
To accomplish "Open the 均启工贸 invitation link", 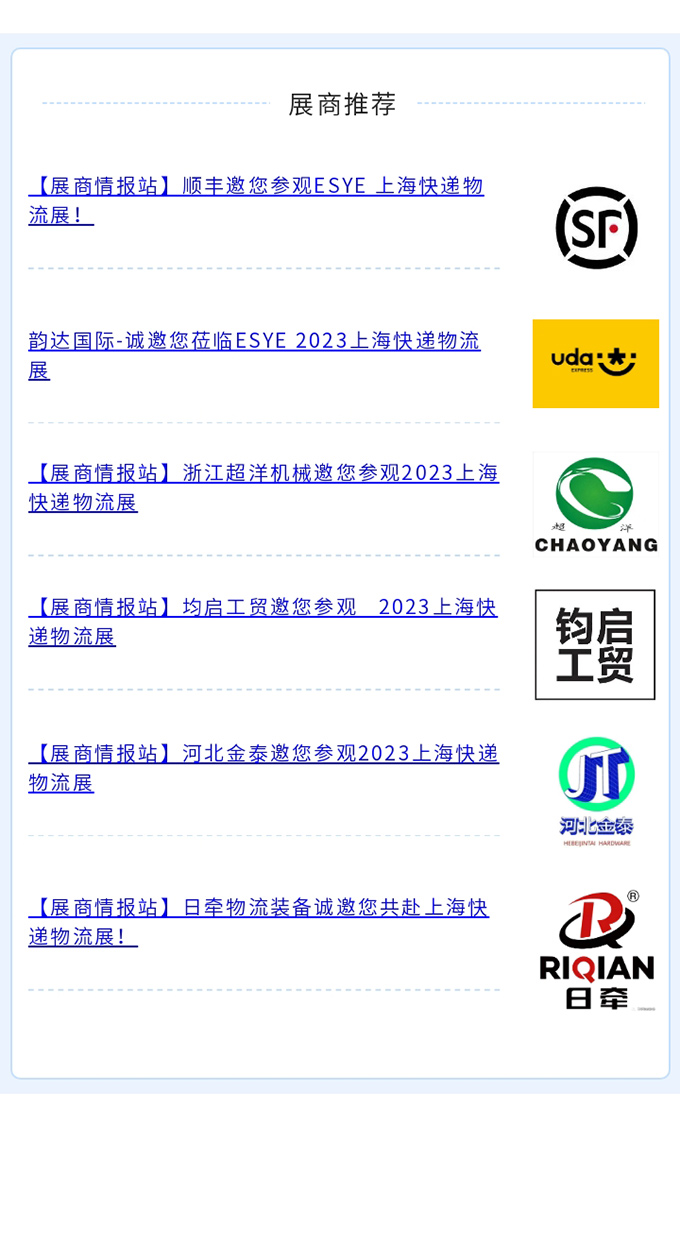I will pyautogui.click(x=262, y=621).
